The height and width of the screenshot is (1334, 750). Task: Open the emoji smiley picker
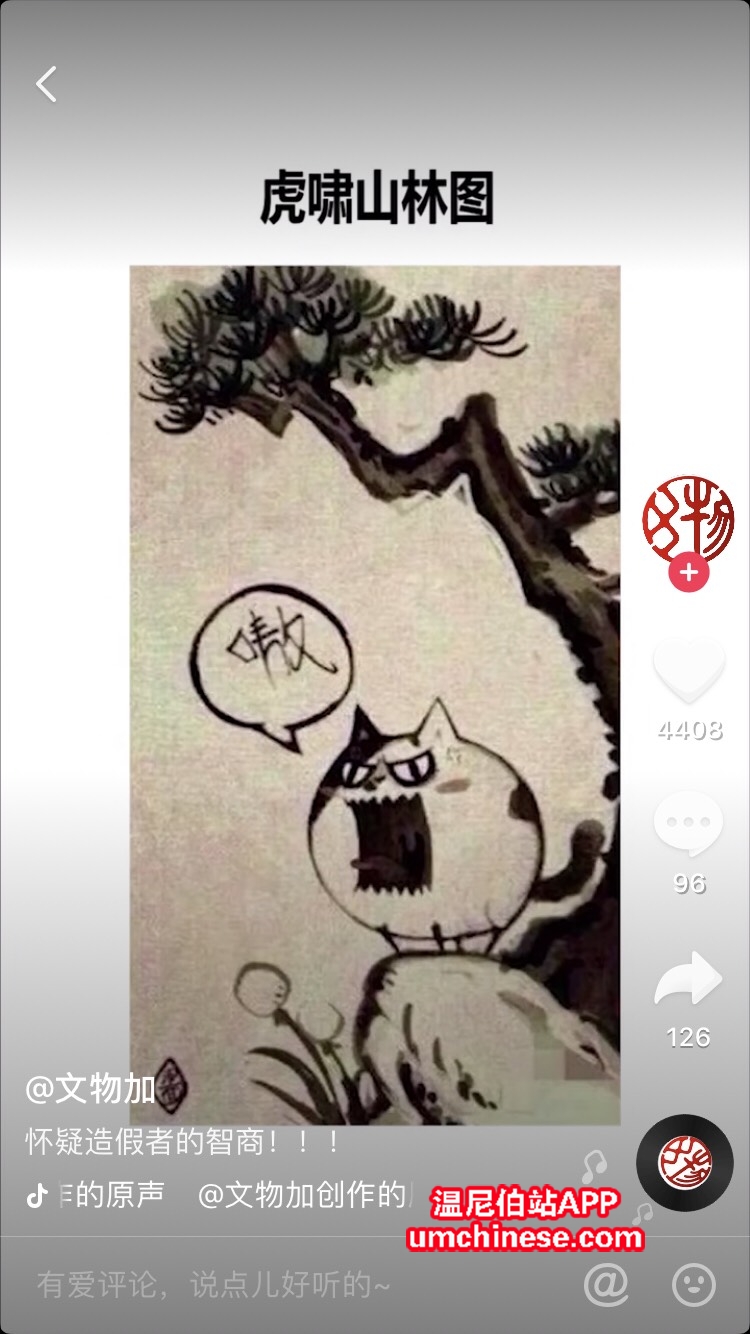(x=693, y=1285)
